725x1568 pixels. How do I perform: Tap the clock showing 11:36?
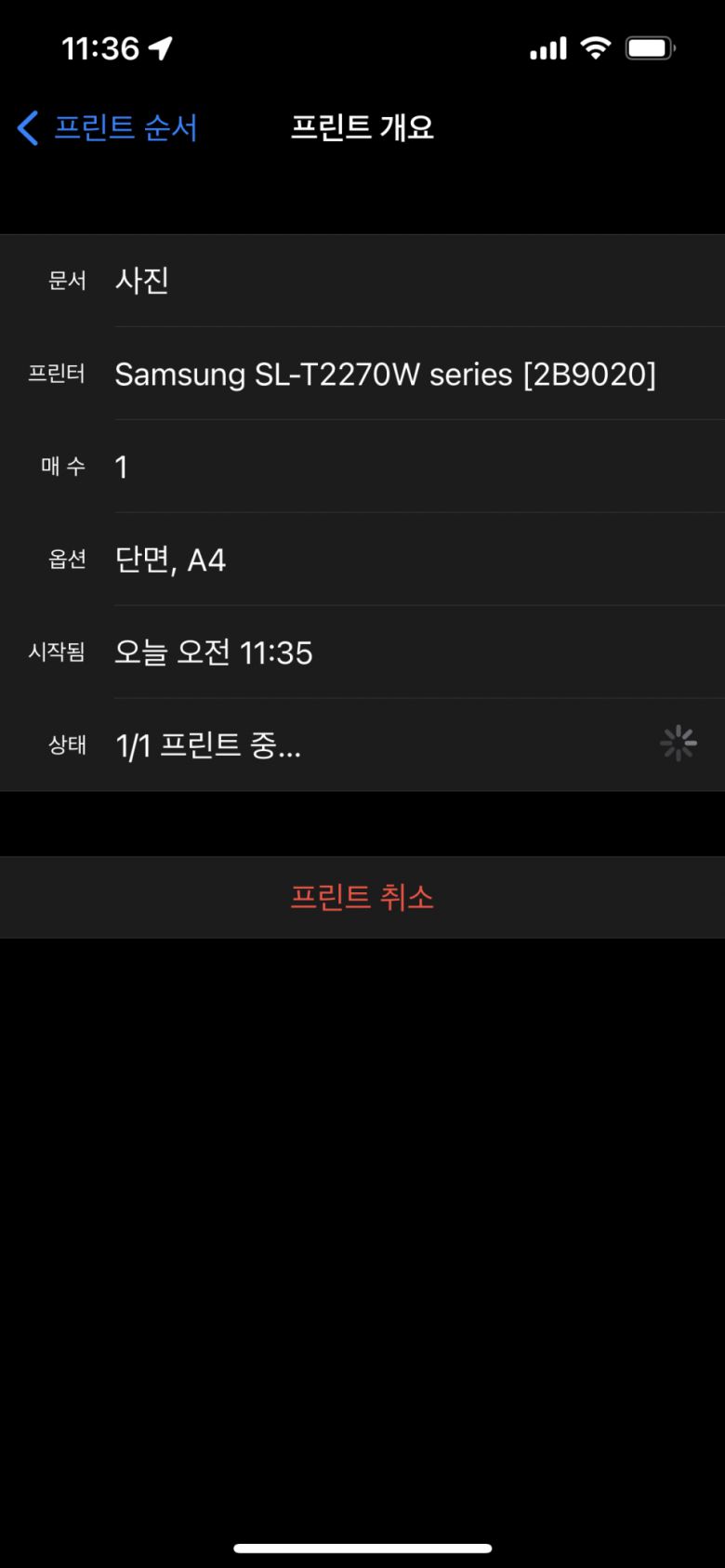click(x=100, y=46)
